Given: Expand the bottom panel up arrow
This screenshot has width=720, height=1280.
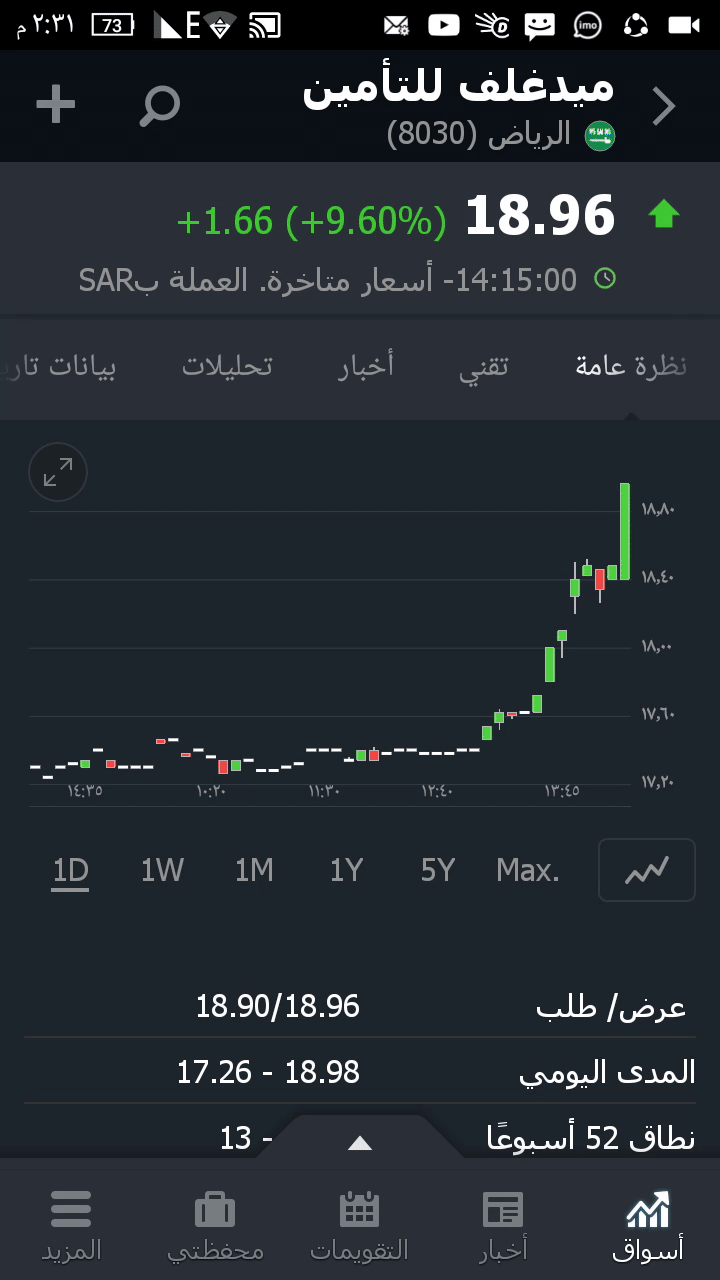Looking at the screenshot, I should point(360,1143).
